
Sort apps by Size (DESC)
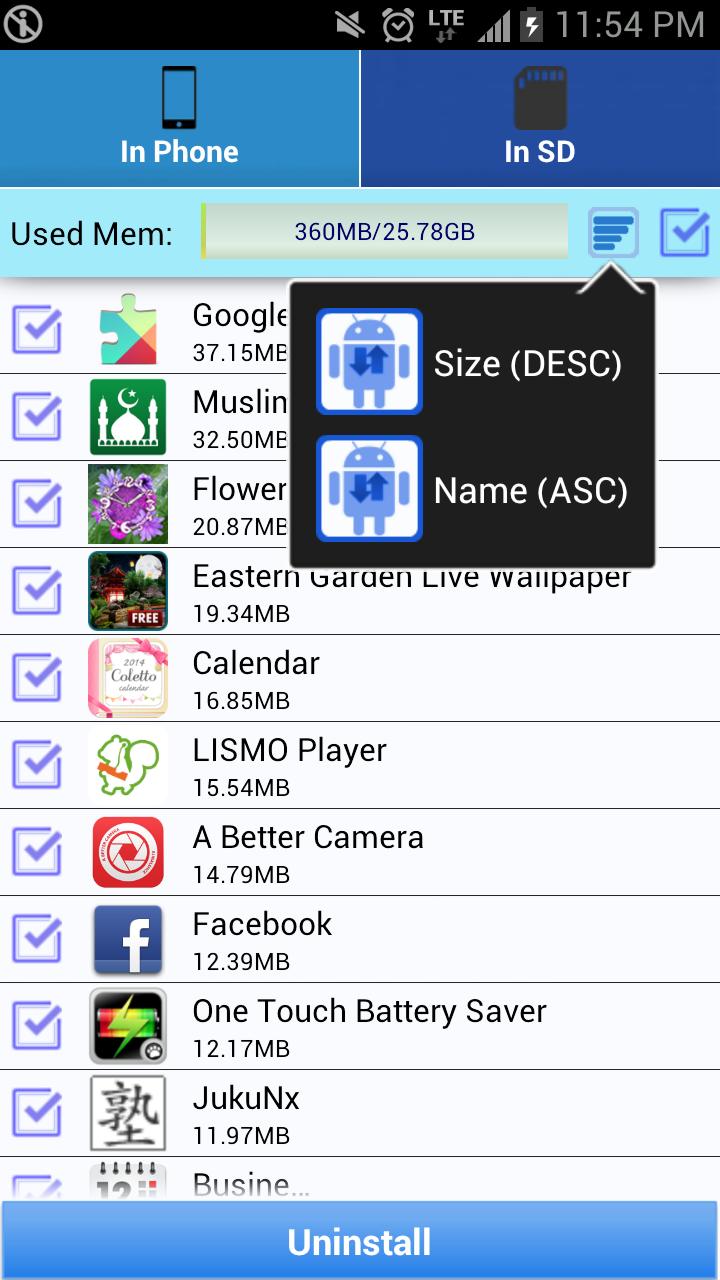click(472, 363)
